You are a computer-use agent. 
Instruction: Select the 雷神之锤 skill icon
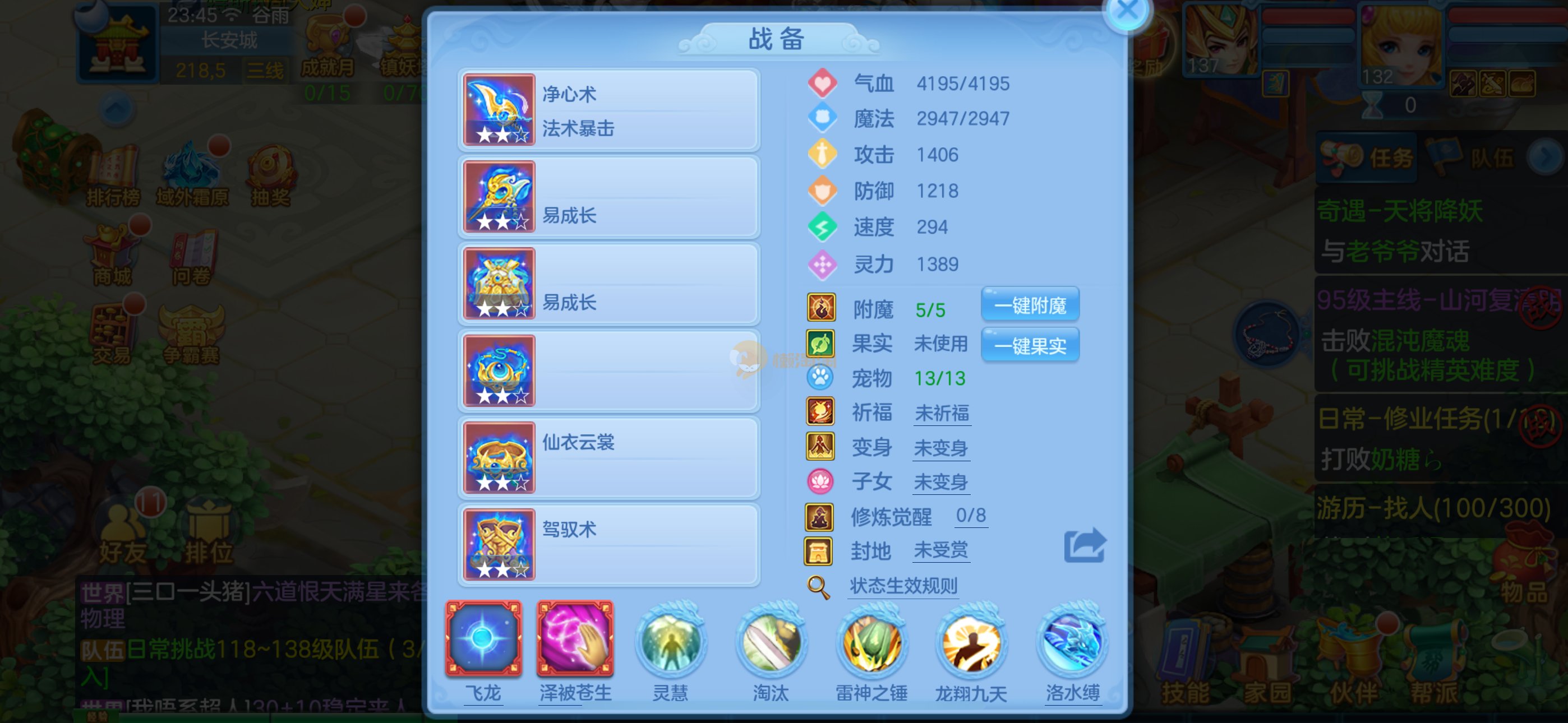[x=871, y=642]
